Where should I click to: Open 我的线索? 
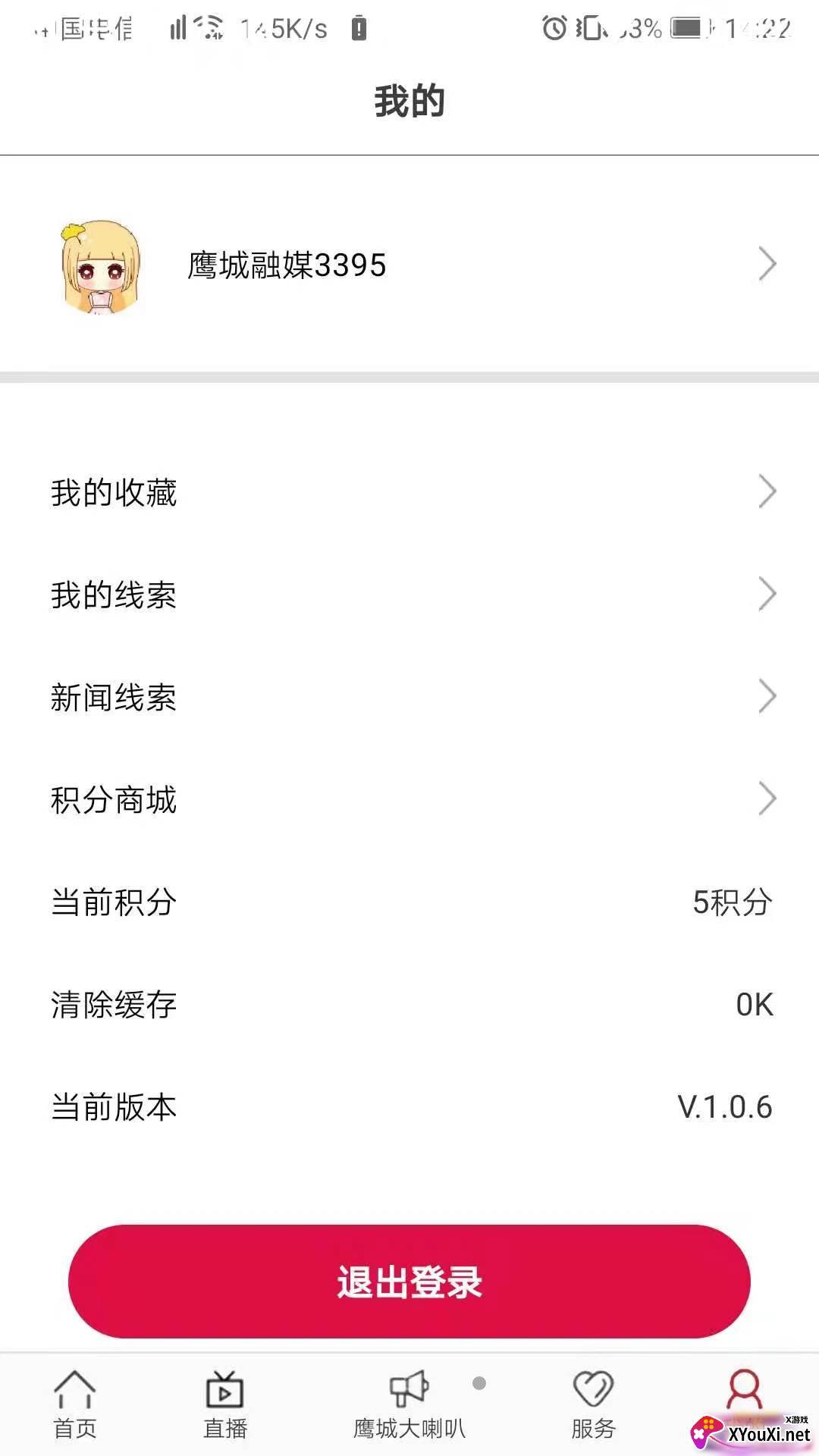409,595
